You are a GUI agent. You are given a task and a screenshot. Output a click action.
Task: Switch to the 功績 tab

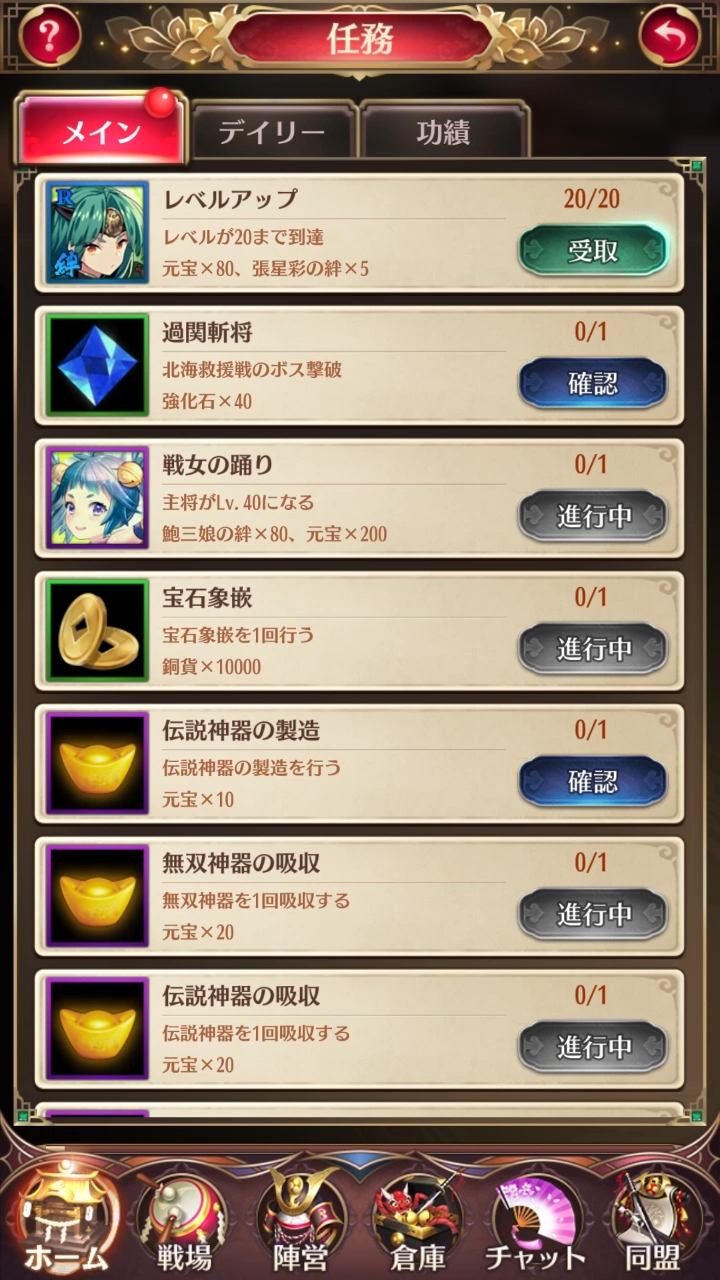(x=444, y=132)
